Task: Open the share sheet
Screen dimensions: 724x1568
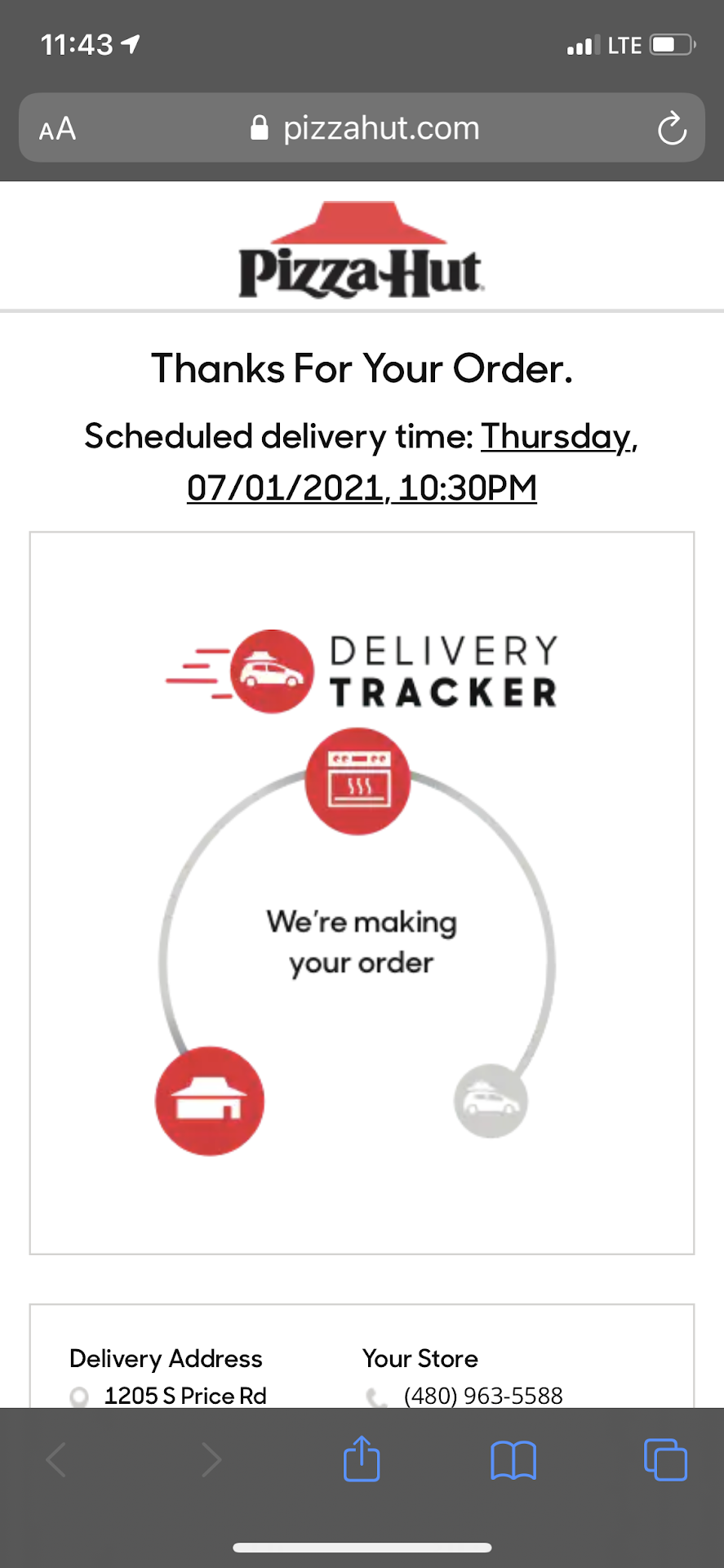Action: coord(362,1459)
